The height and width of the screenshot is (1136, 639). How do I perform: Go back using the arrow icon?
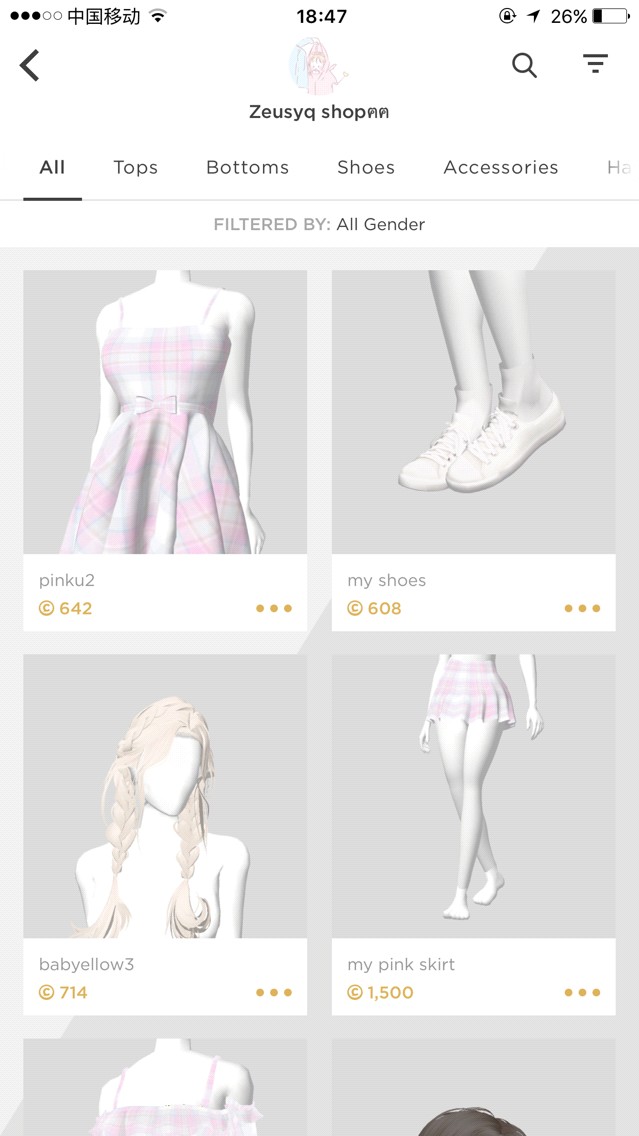click(x=30, y=66)
